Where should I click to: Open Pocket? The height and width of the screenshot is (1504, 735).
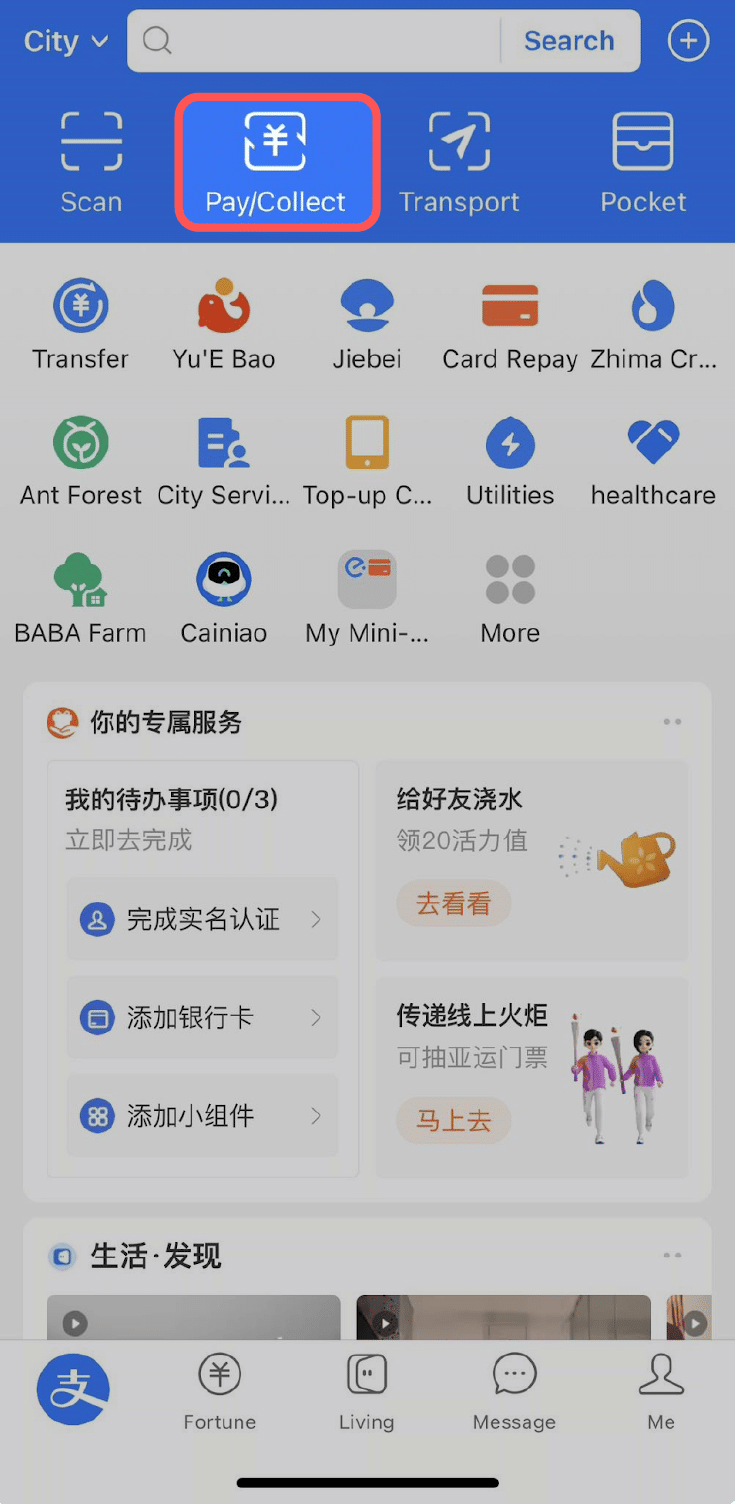coord(643,163)
